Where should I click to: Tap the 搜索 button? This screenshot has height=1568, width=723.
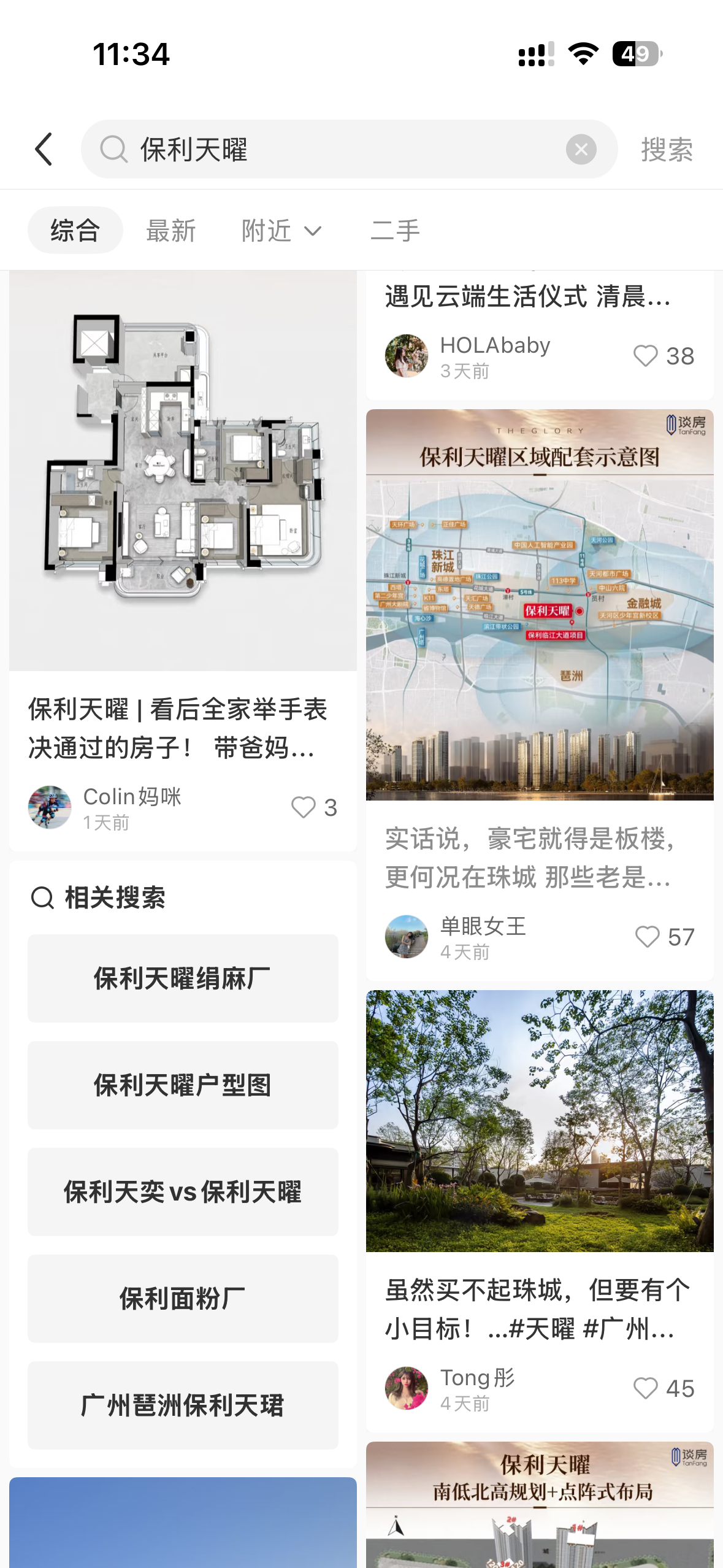click(x=667, y=149)
